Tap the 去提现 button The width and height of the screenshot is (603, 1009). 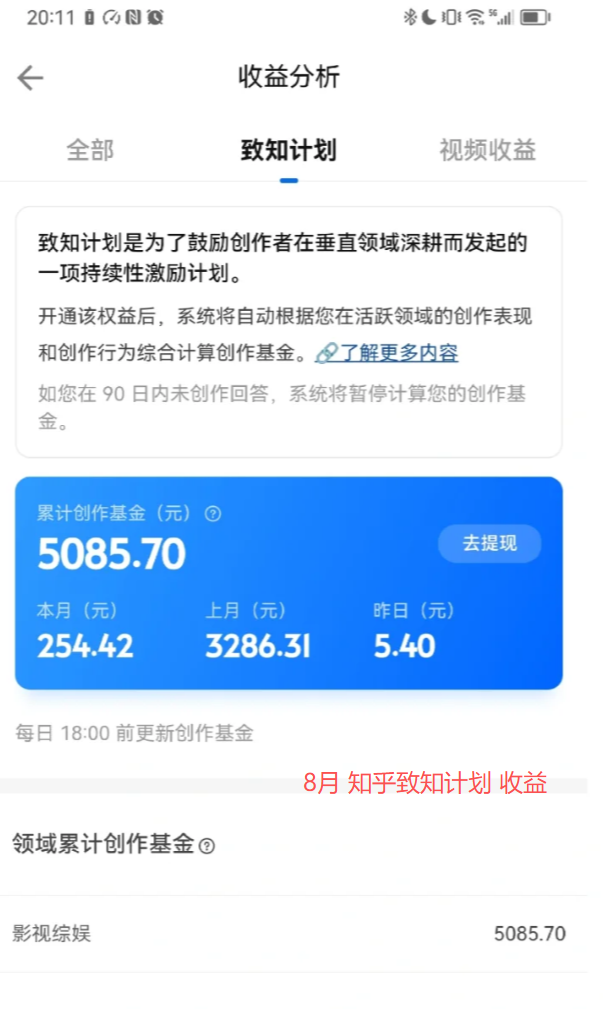point(489,544)
